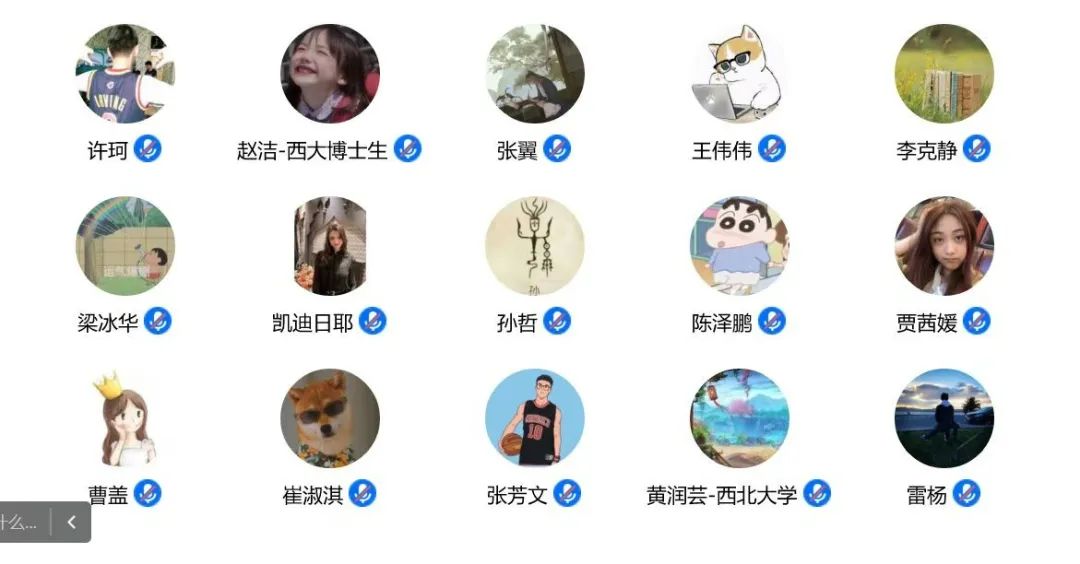
Task: Tap 陈泽鹏's cartoon avatar
Action: click(x=739, y=246)
